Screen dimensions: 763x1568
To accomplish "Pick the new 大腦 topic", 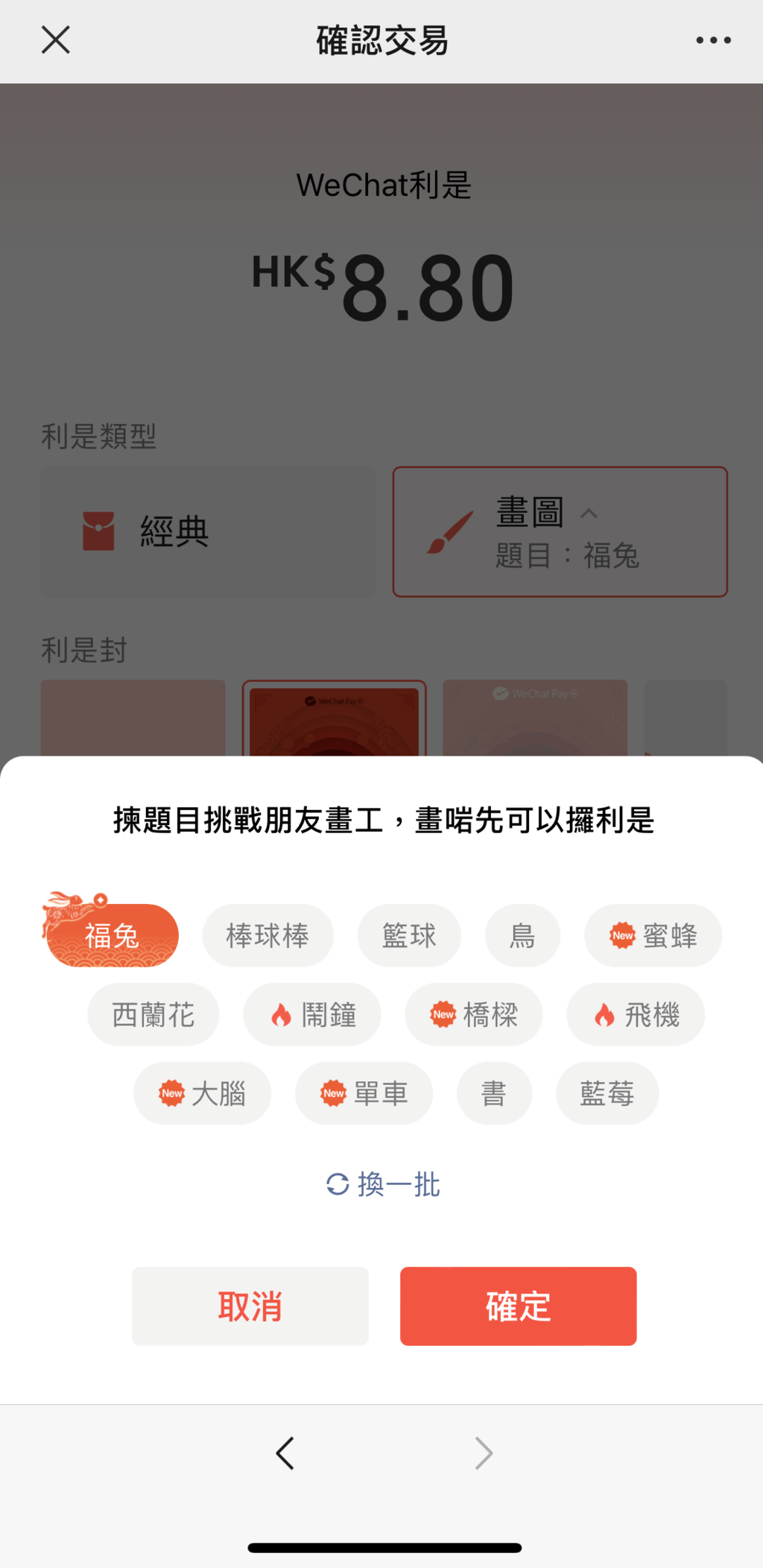I will click(x=202, y=1093).
